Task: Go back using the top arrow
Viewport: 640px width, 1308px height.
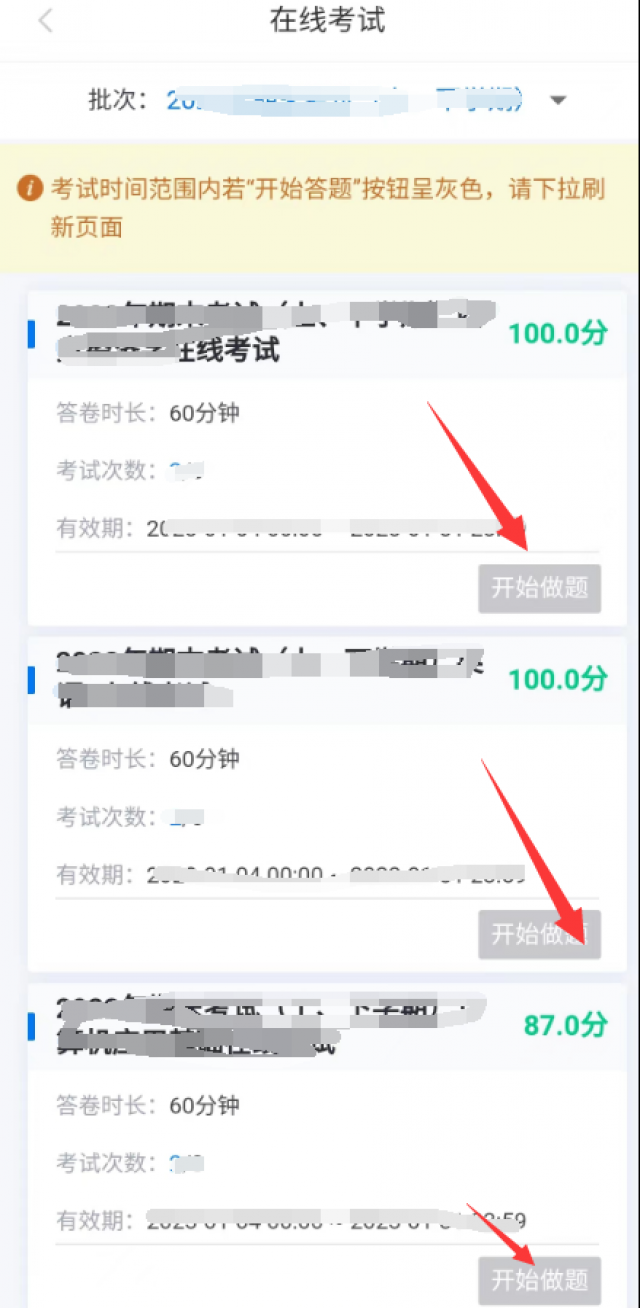Action: 45,22
